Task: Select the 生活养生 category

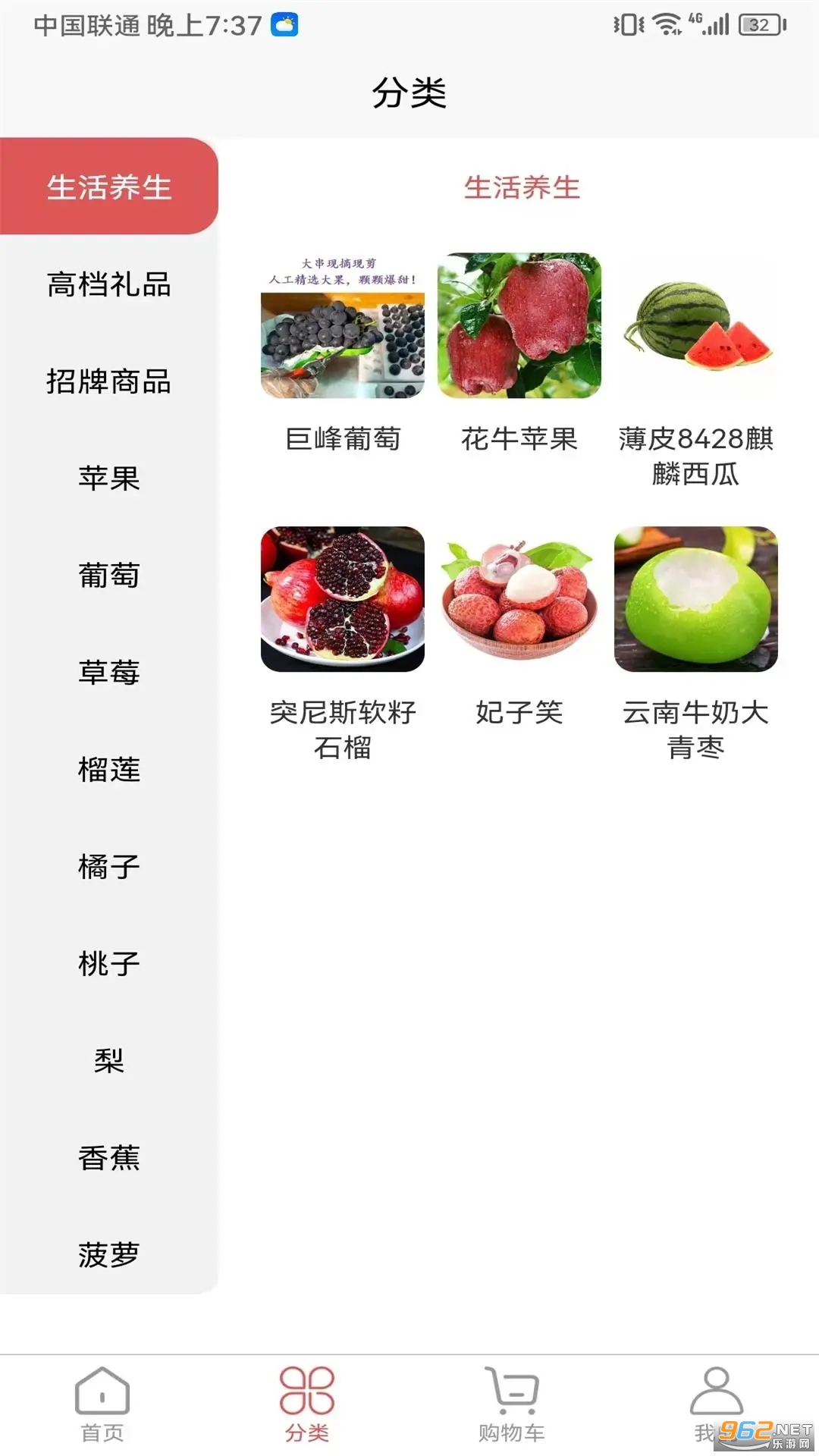Action: click(x=108, y=187)
